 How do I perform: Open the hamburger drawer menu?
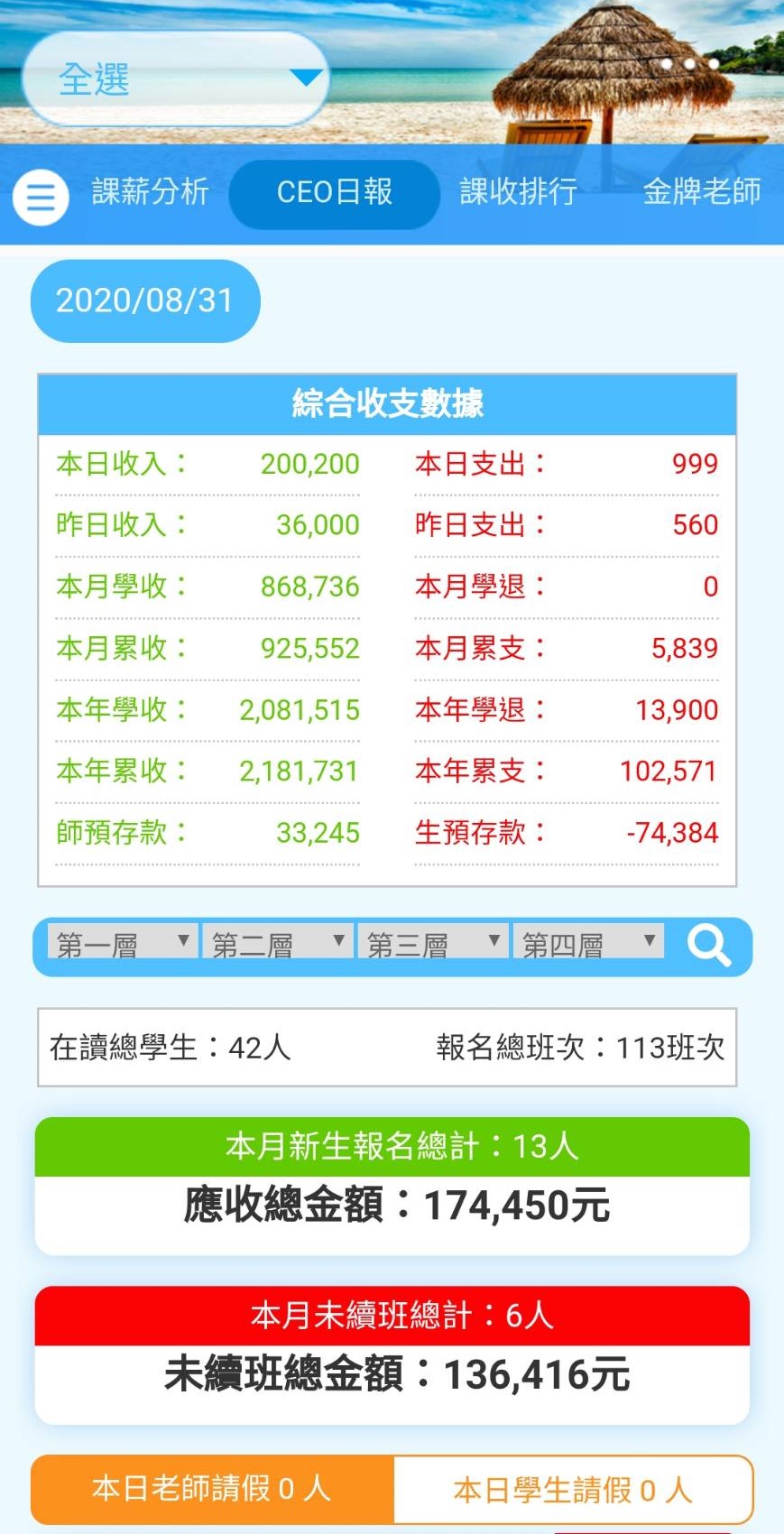tap(41, 196)
